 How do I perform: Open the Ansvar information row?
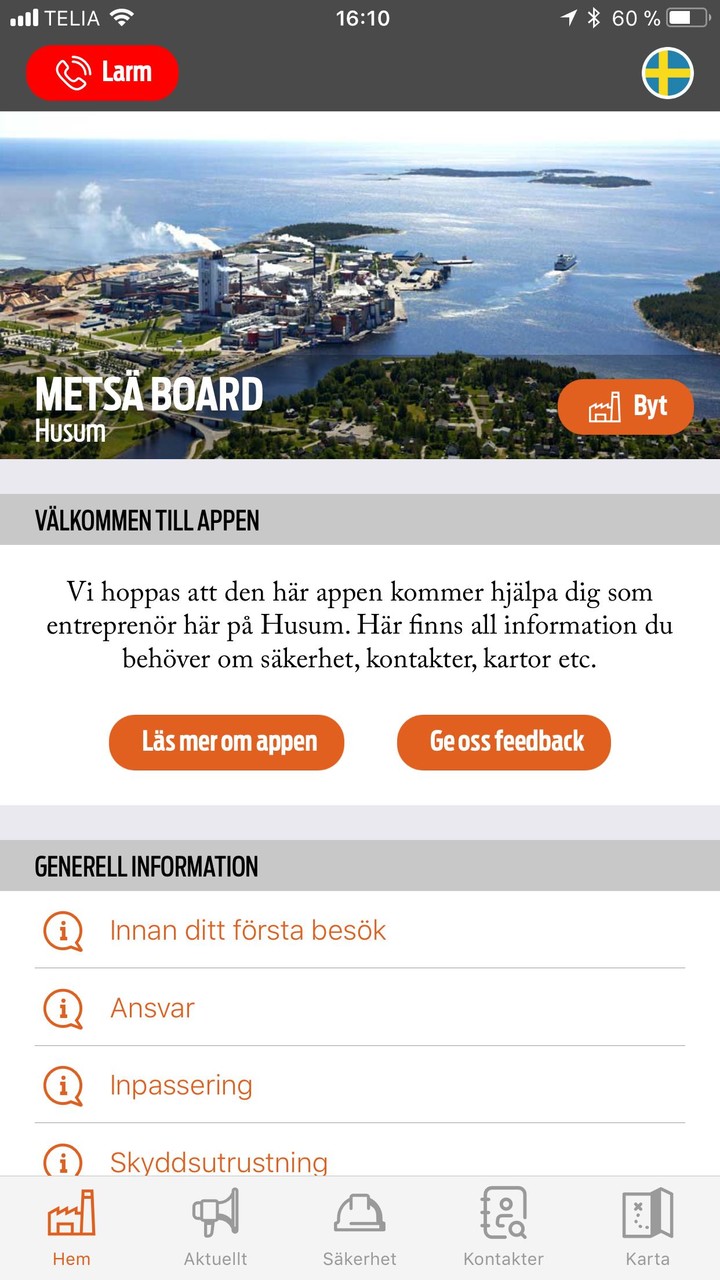(152, 1008)
